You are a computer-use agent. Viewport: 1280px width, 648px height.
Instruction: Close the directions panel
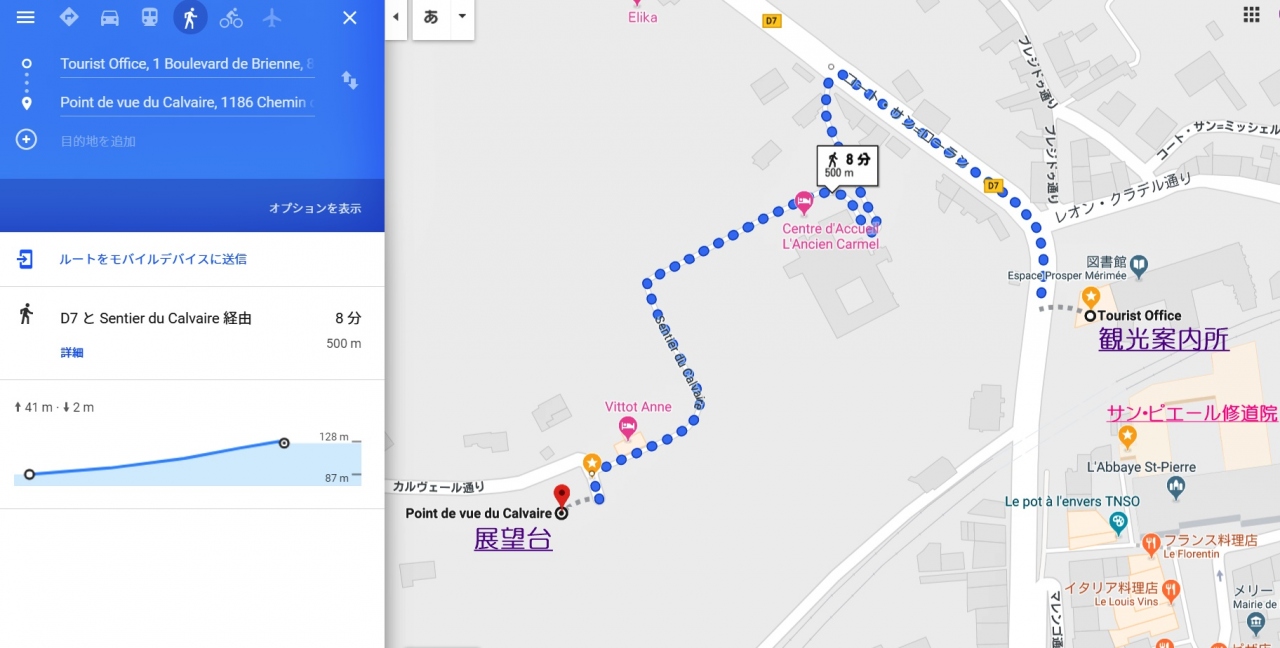point(349,18)
